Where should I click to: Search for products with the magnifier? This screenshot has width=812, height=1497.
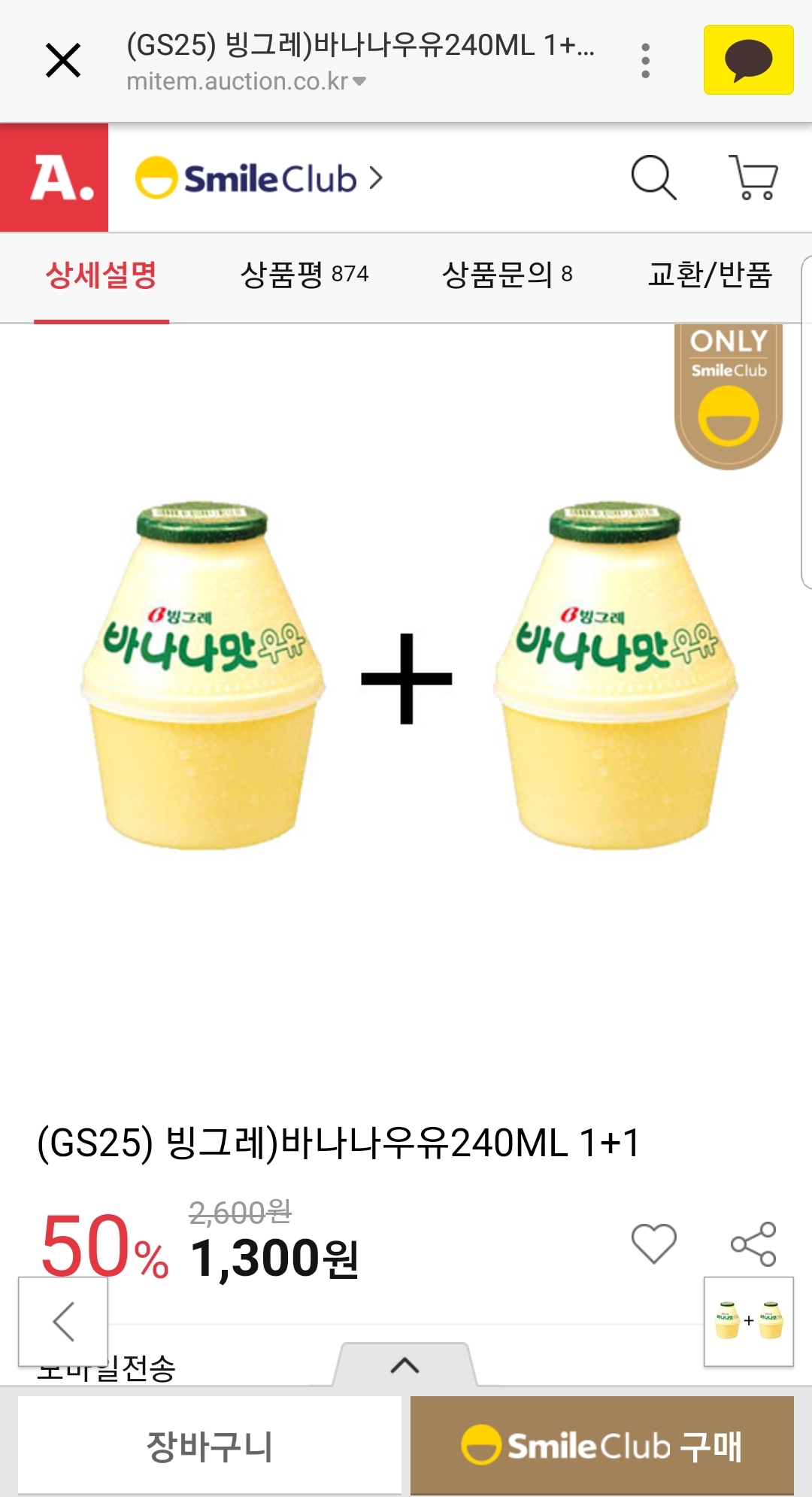click(653, 178)
